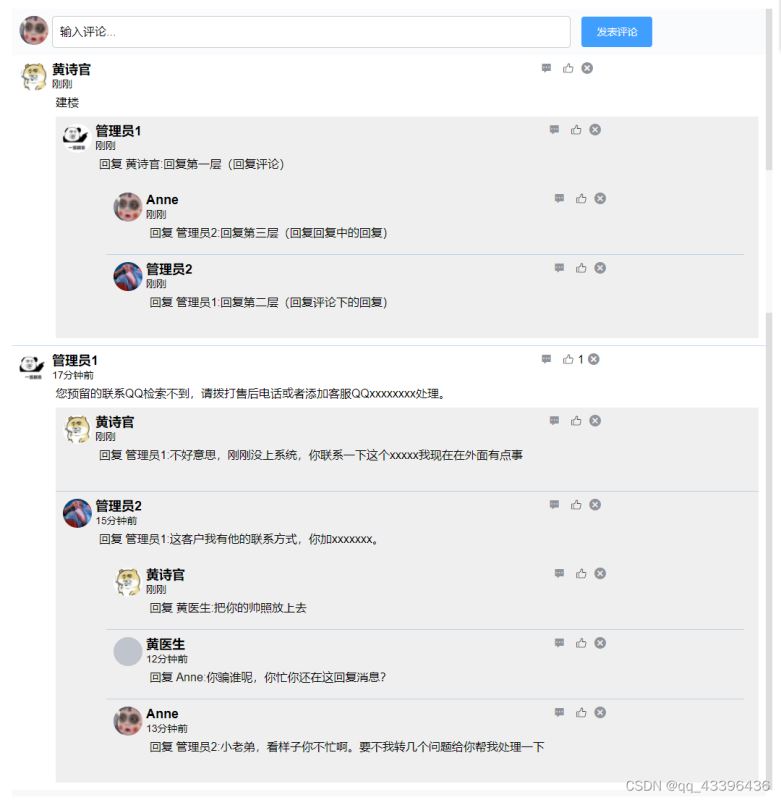This screenshot has width=781, height=800.
Task: Reply to 管理员2's comment posted 15分钟前
Action: pos(554,505)
